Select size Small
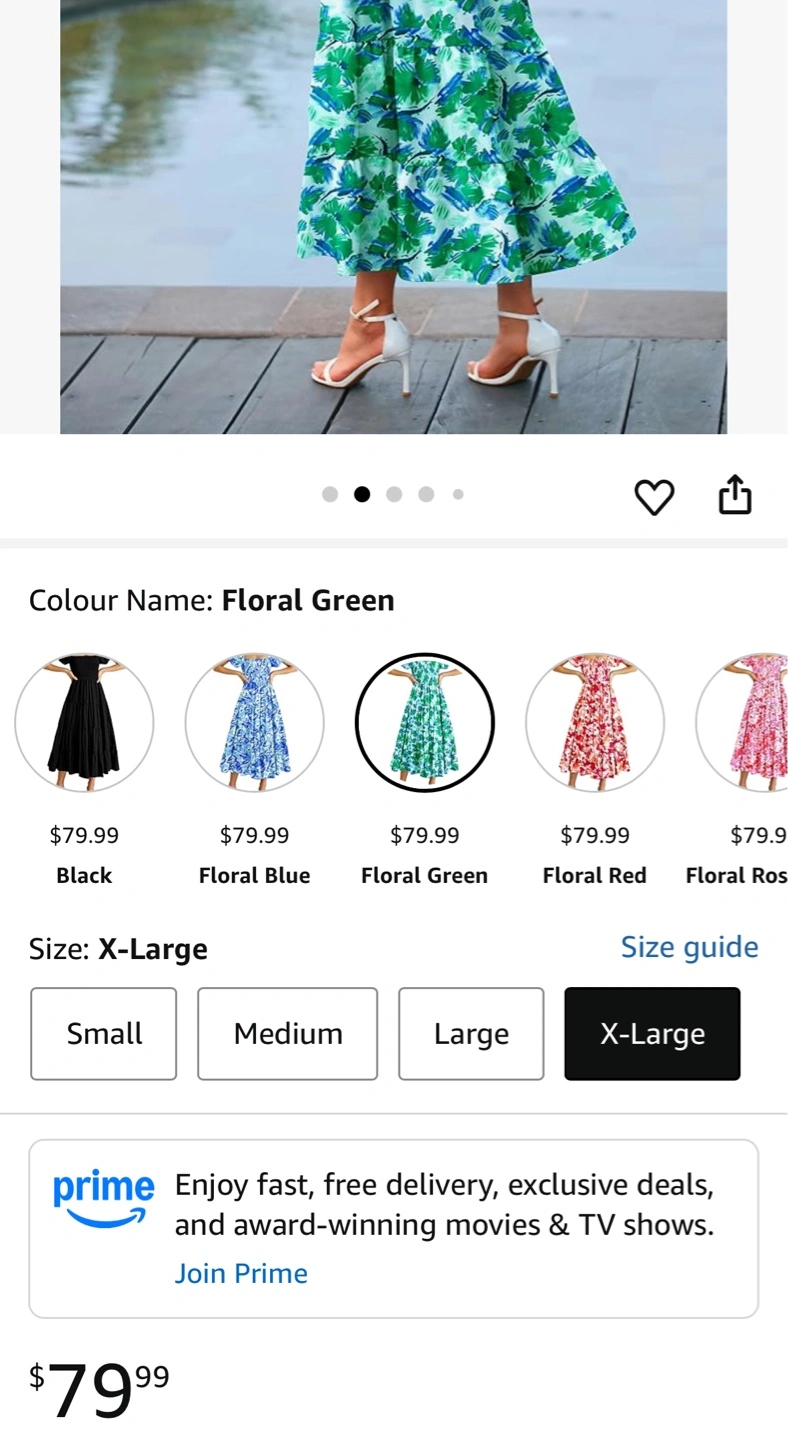Viewport: 788px width, 1440px height. (104, 1034)
